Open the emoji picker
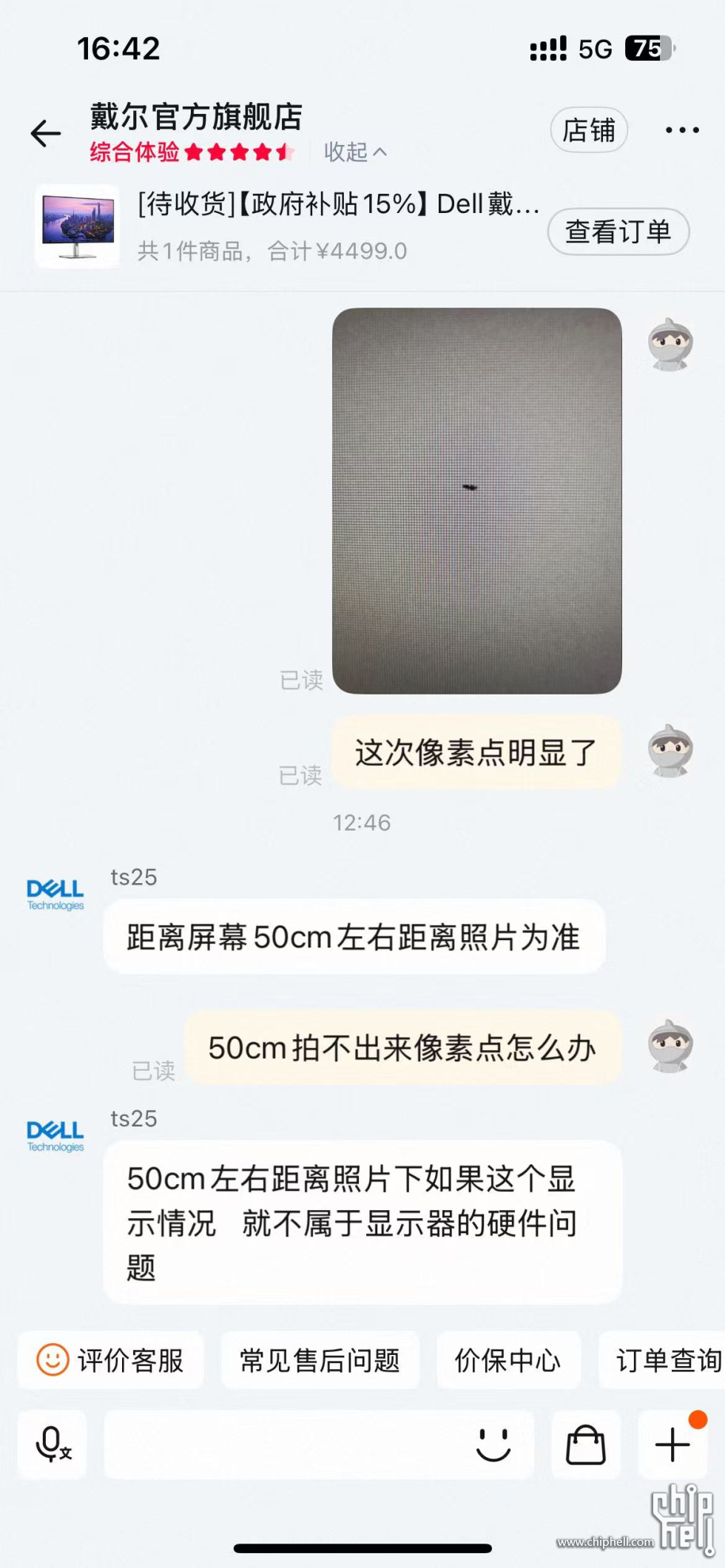725x1568 pixels. pyautogui.click(x=493, y=1444)
